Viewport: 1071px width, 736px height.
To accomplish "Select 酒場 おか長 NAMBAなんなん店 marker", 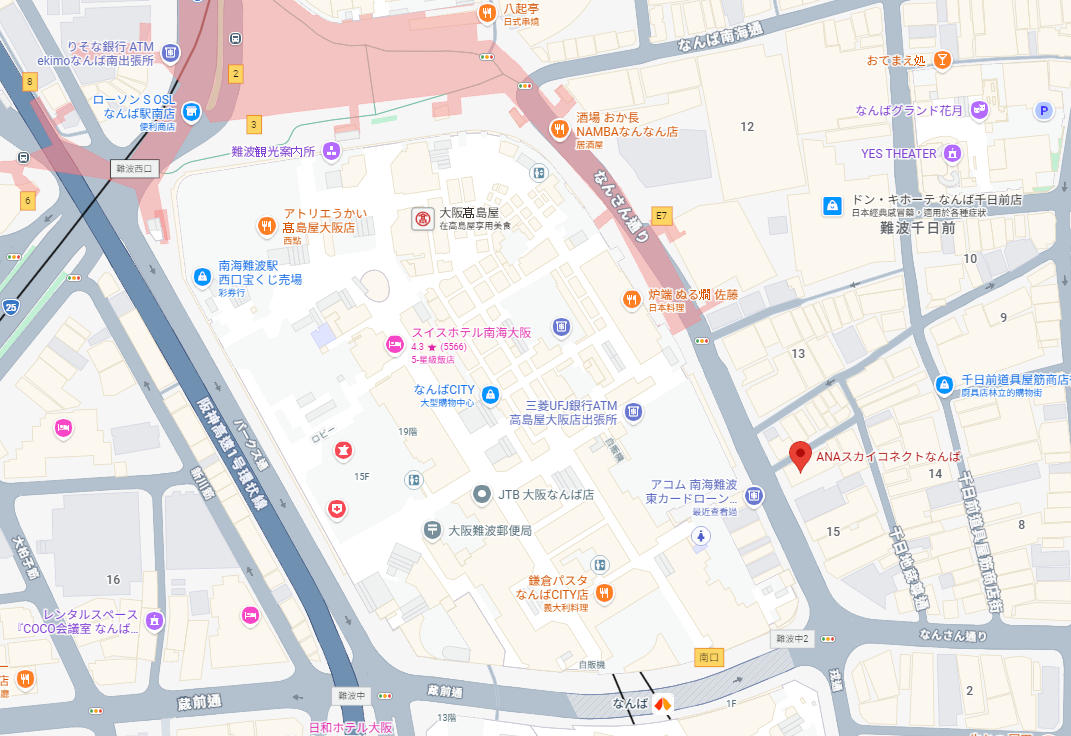I will (x=559, y=128).
